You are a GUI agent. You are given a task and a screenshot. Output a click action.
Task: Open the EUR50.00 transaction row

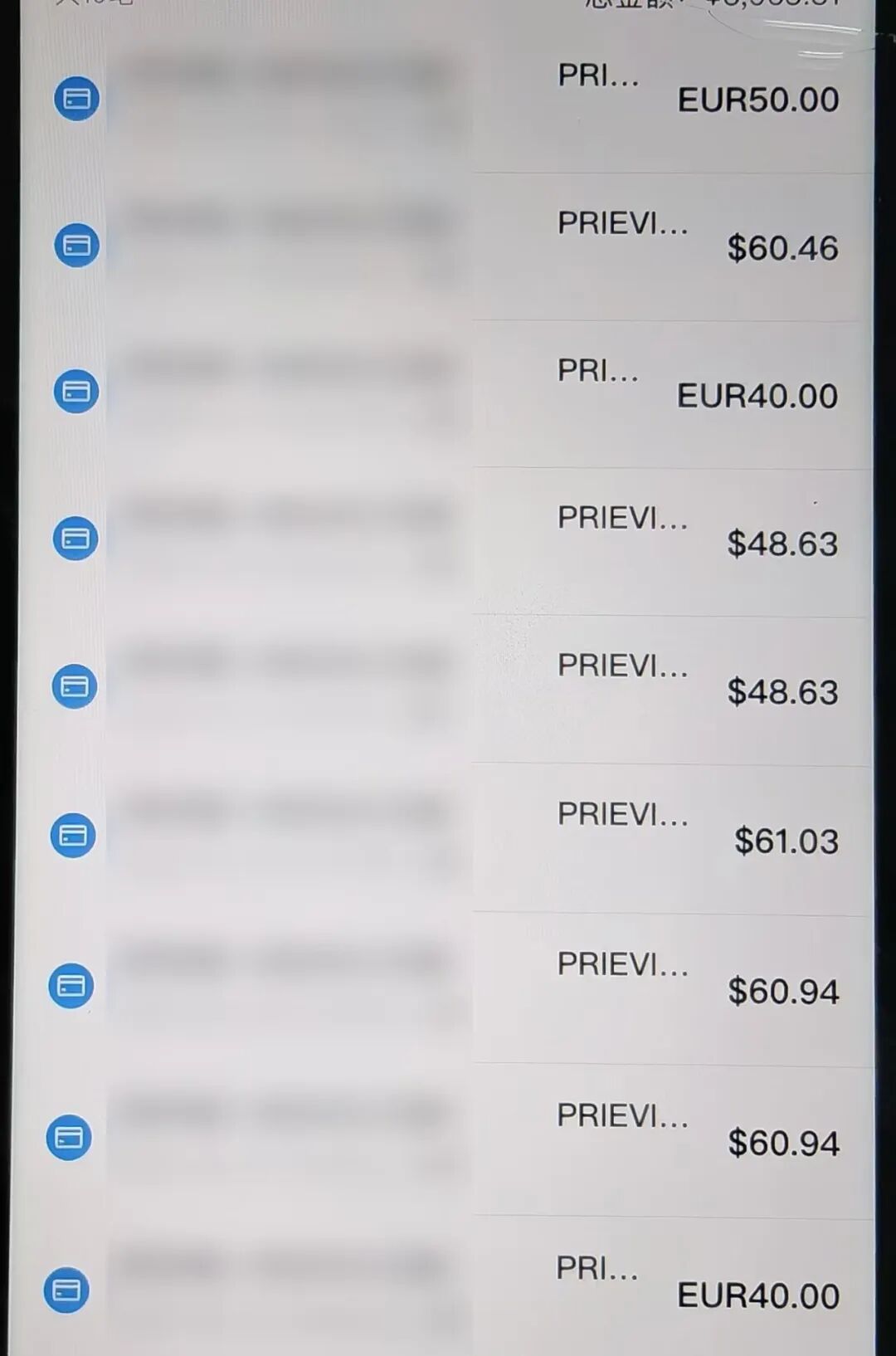(x=757, y=100)
